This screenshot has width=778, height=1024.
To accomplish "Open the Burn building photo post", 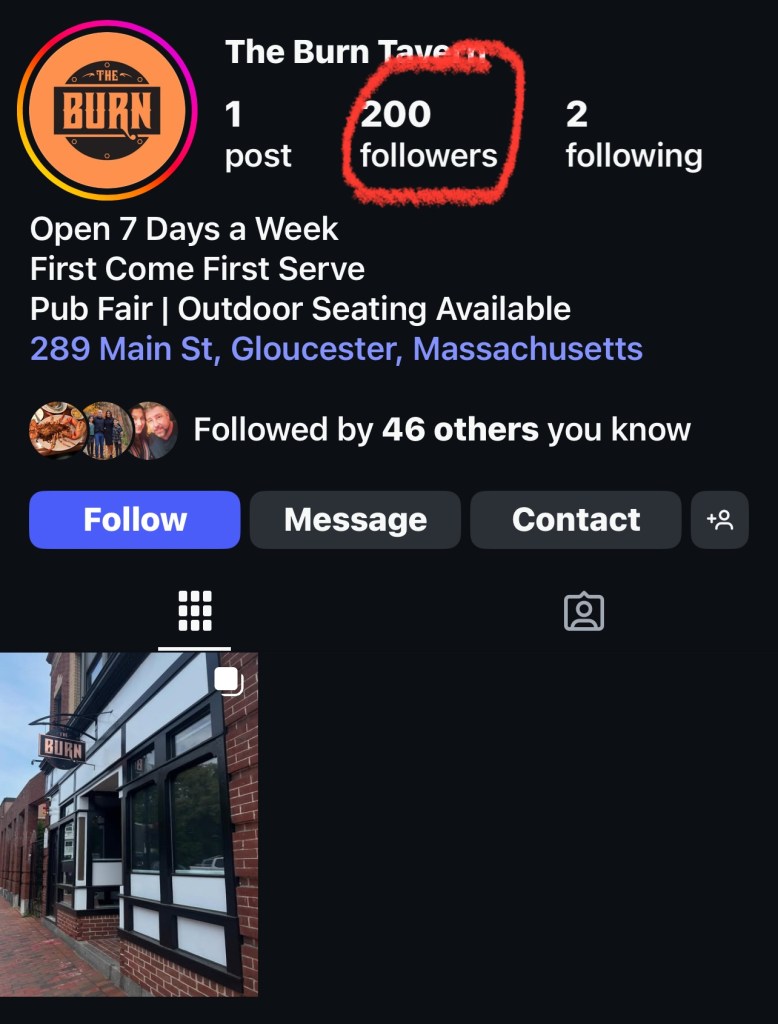I will click(x=129, y=824).
